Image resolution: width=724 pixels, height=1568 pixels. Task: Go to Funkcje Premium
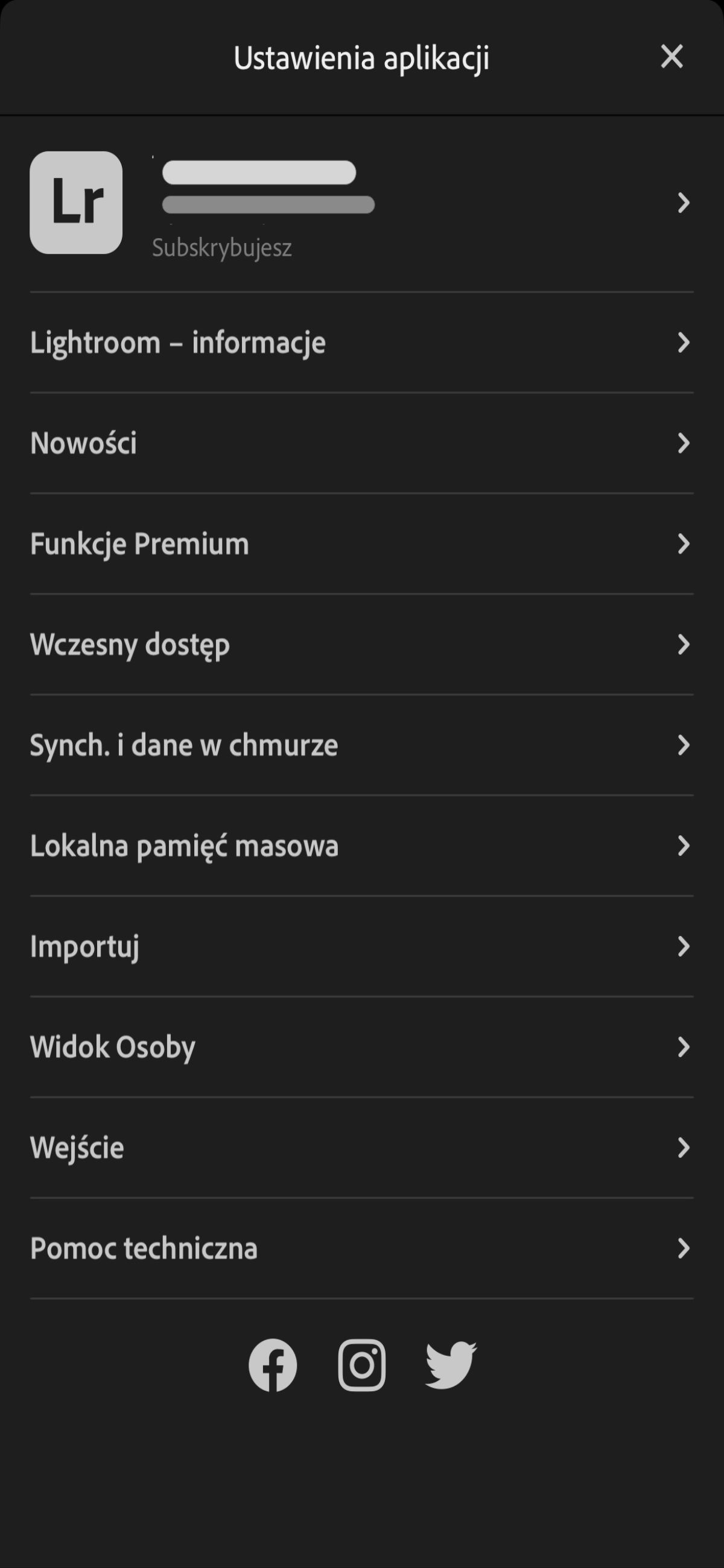[x=361, y=543]
